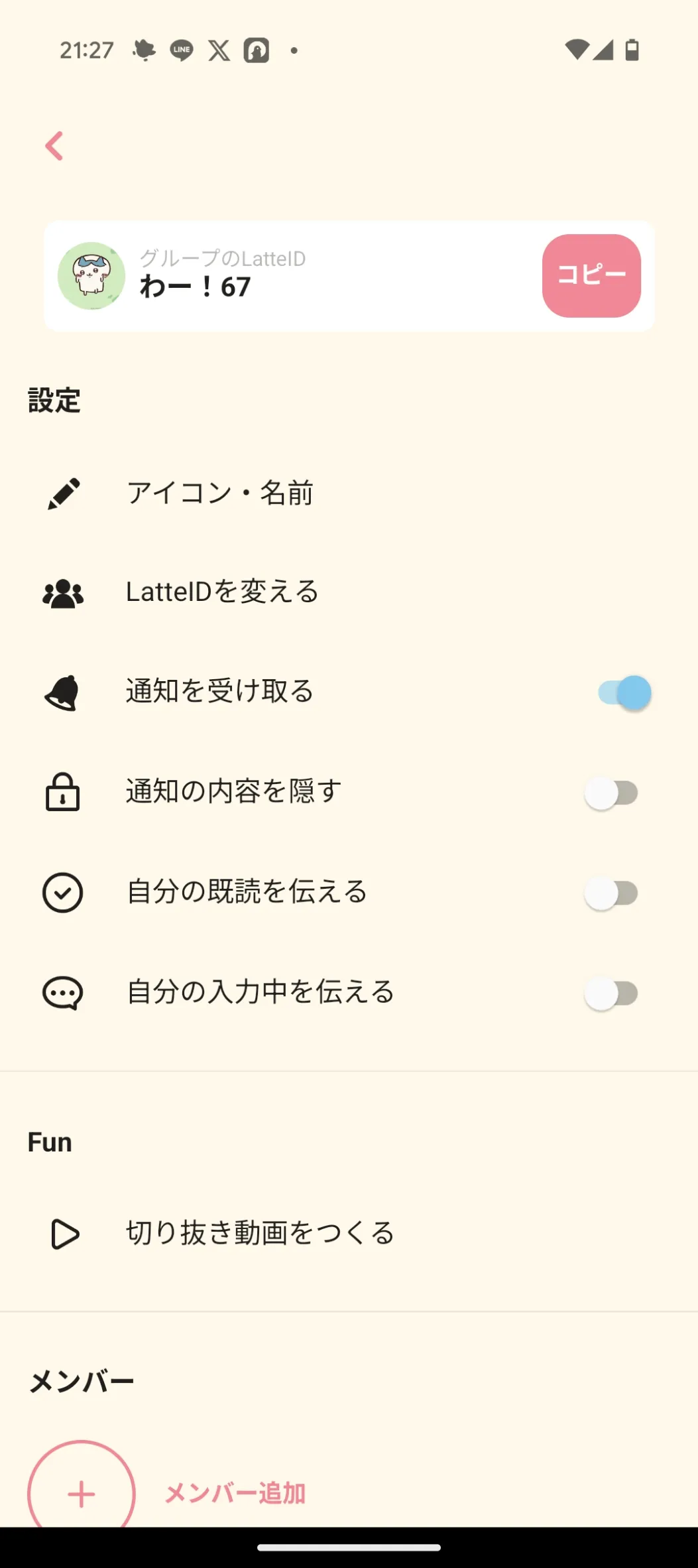
Task: Tap メンバー追加 to add a member
Action: 235,1493
